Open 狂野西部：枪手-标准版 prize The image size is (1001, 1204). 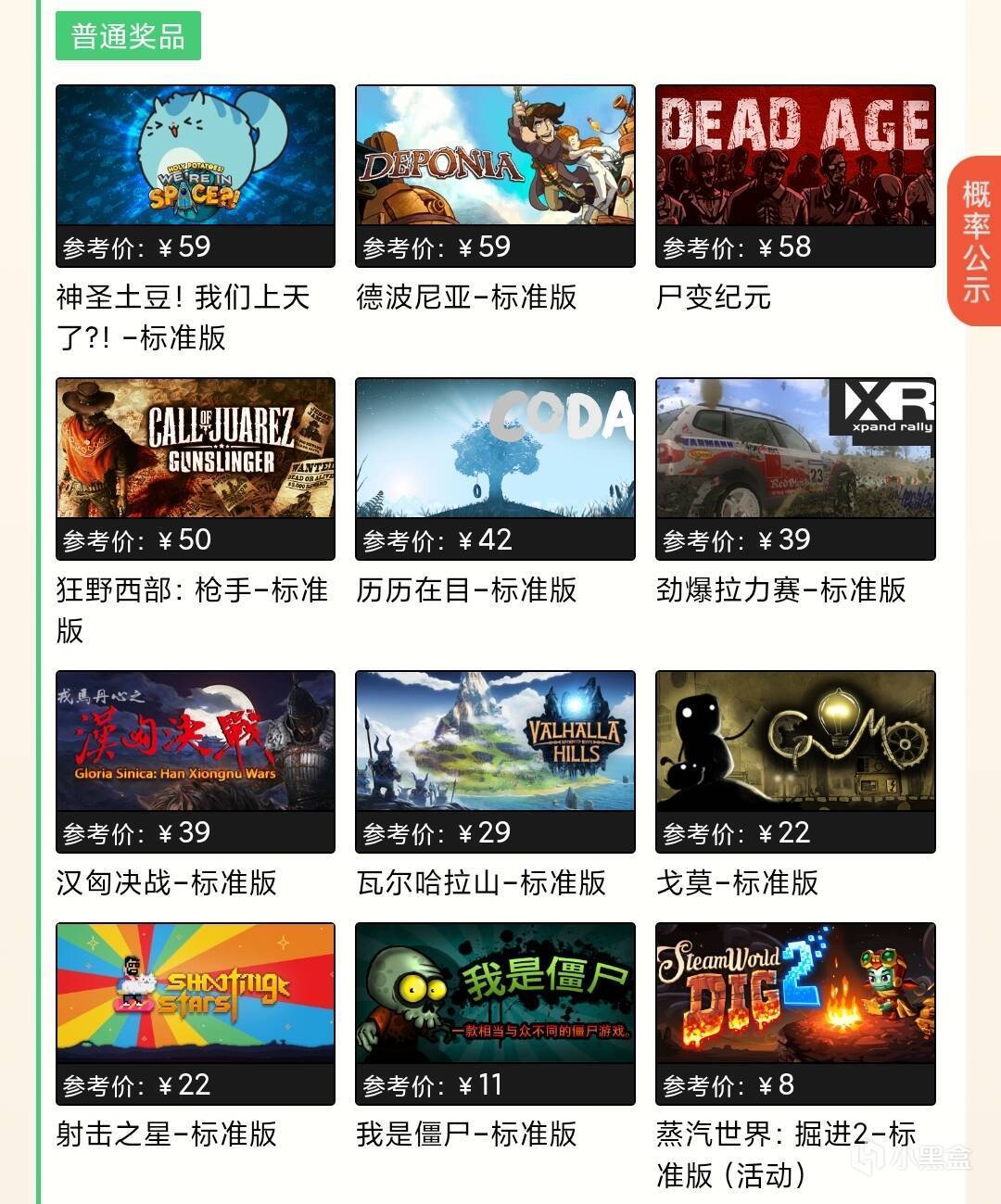click(195, 468)
